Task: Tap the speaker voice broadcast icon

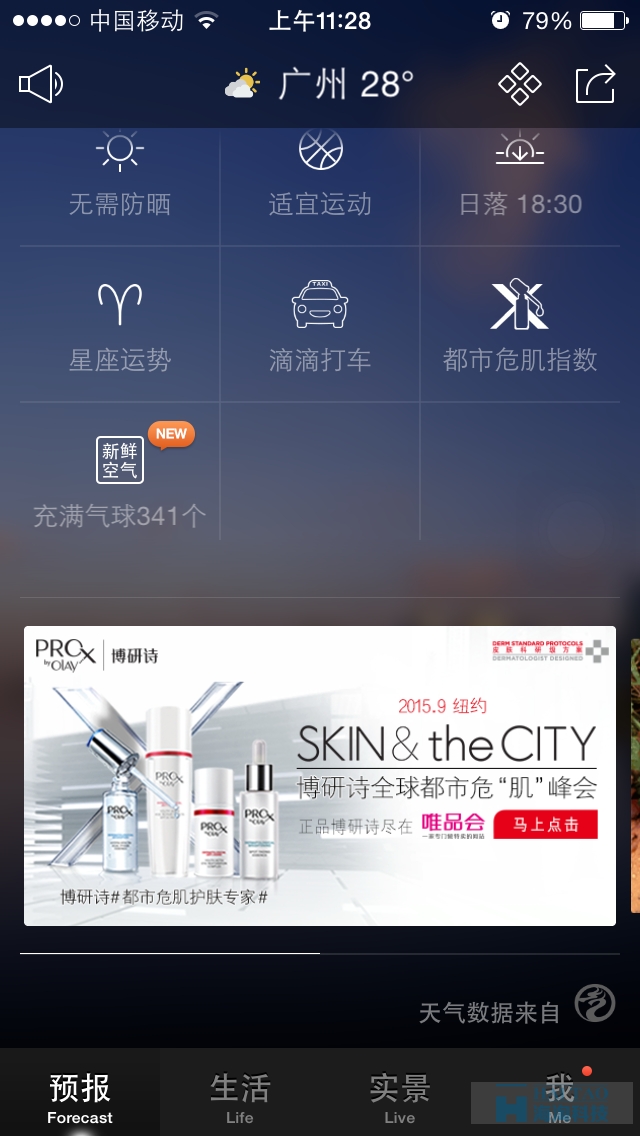Action: [x=41, y=84]
